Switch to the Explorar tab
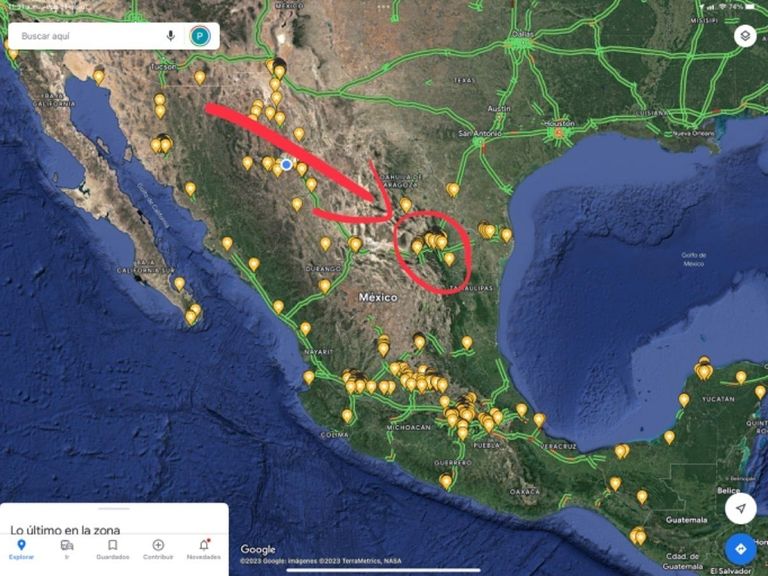 coord(22,550)
